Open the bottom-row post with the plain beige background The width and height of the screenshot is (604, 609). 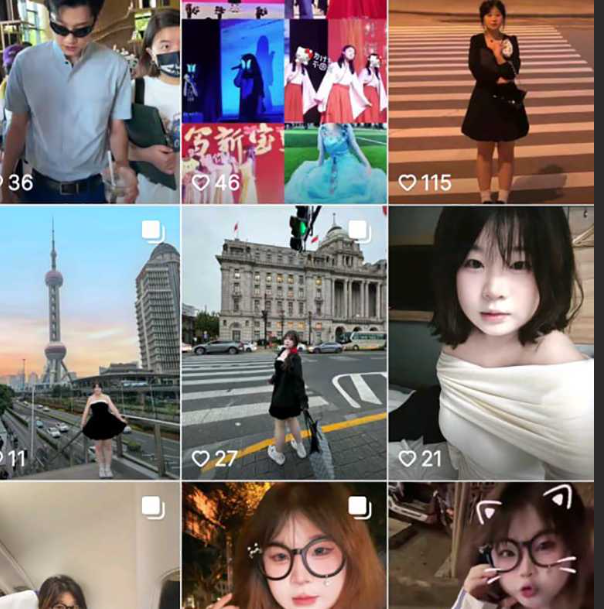88,547
